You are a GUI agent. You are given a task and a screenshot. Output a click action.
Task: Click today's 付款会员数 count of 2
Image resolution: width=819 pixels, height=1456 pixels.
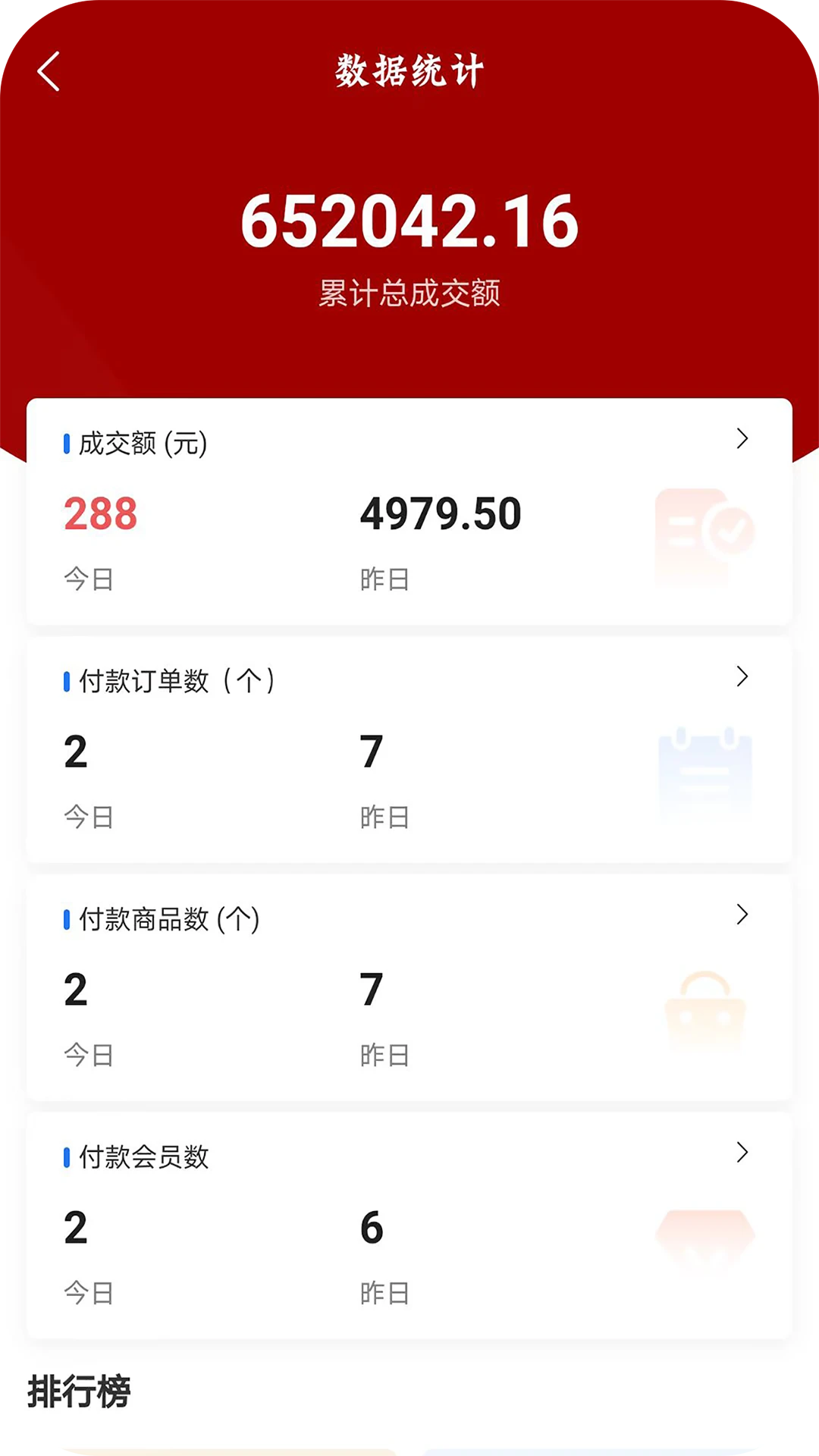(75, 1226)
